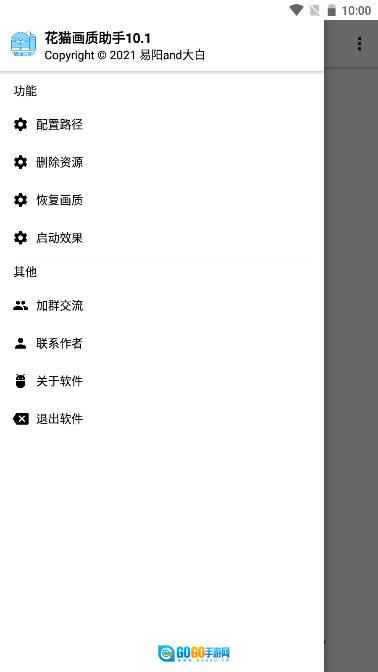
Task: View the 关于软件 about page
Action: [162, 381]
